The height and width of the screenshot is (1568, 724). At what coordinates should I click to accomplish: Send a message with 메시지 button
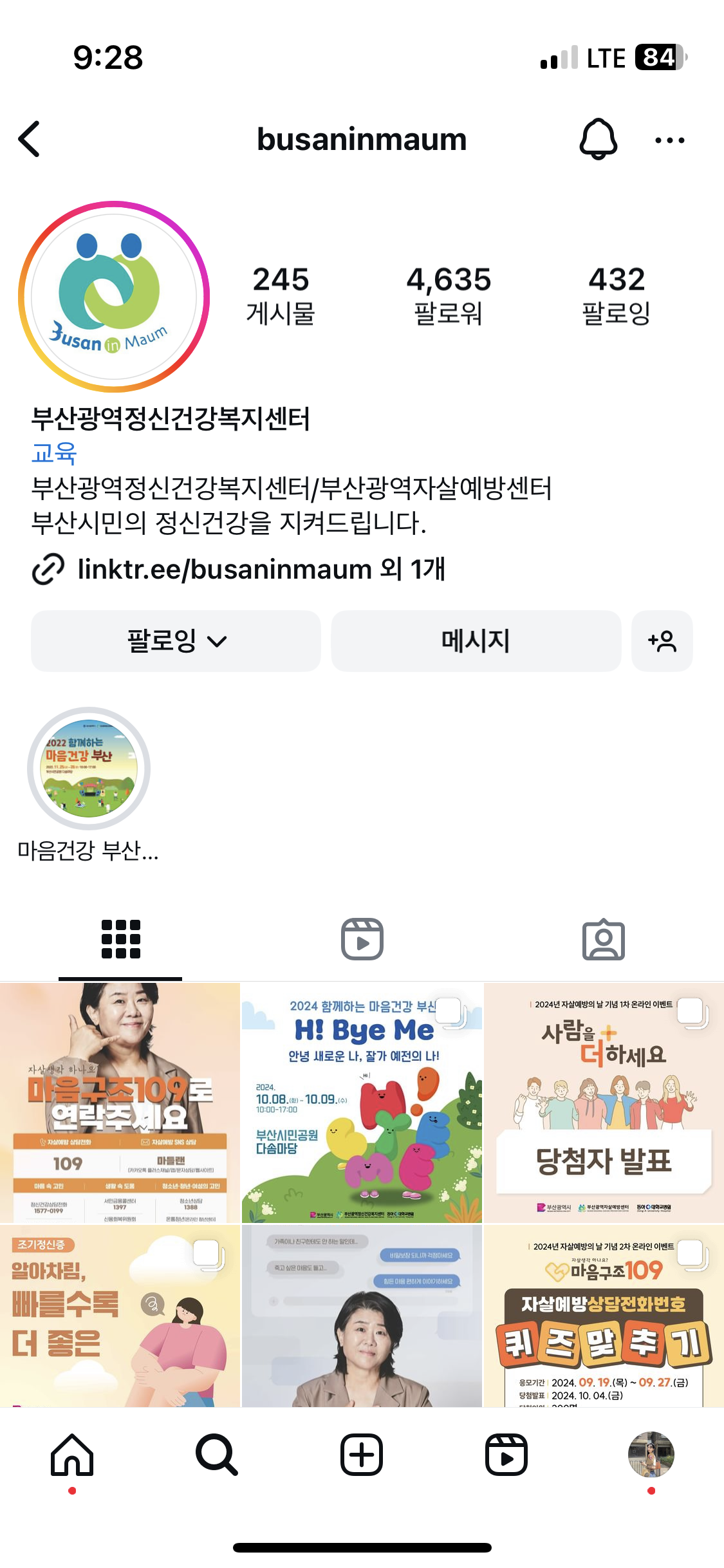coord(476,641)
